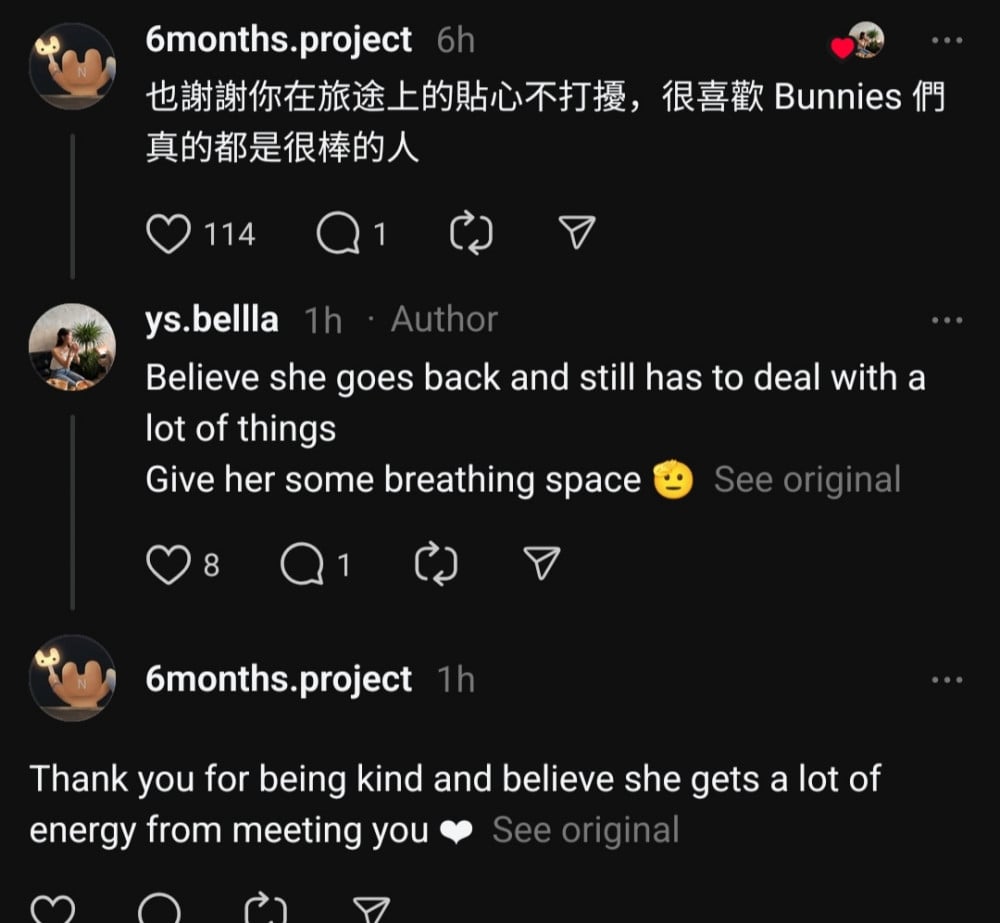See original of ys.bellla's breathing space reply
The width and height of the screenshot is (1000, 923).
(x=807, y=480)
